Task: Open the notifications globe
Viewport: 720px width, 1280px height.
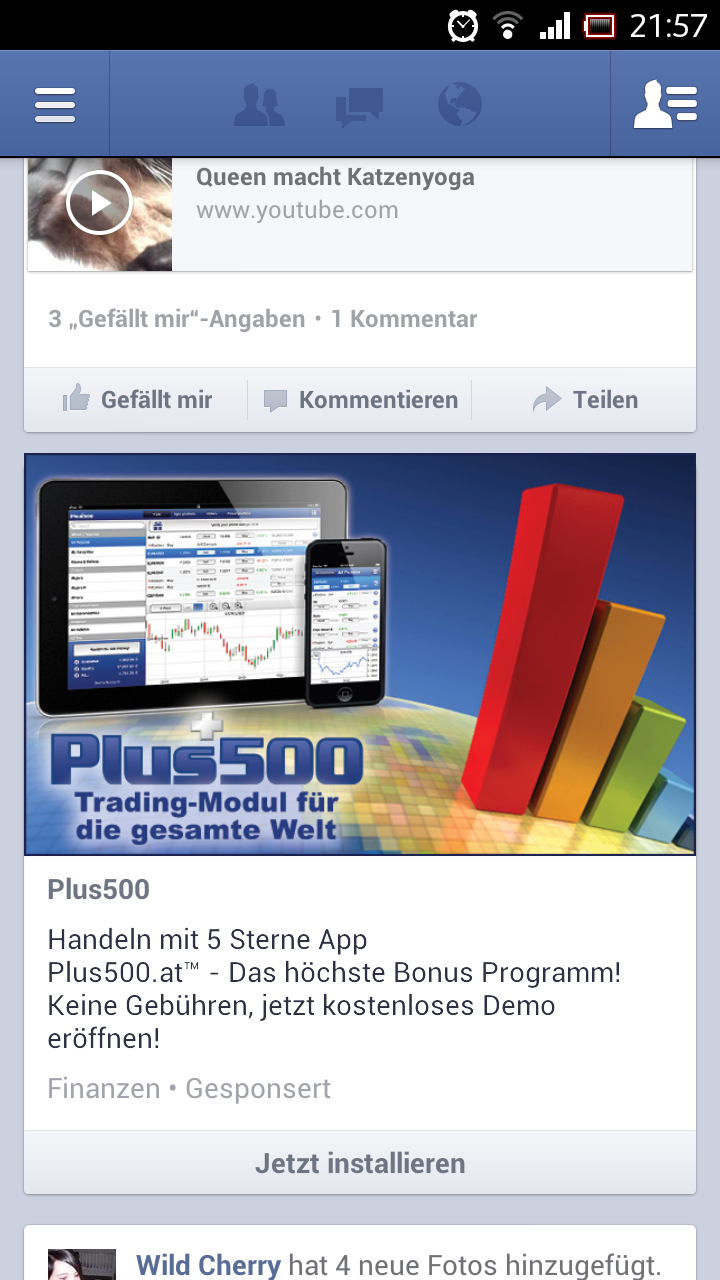Action: tap(460, 104)
